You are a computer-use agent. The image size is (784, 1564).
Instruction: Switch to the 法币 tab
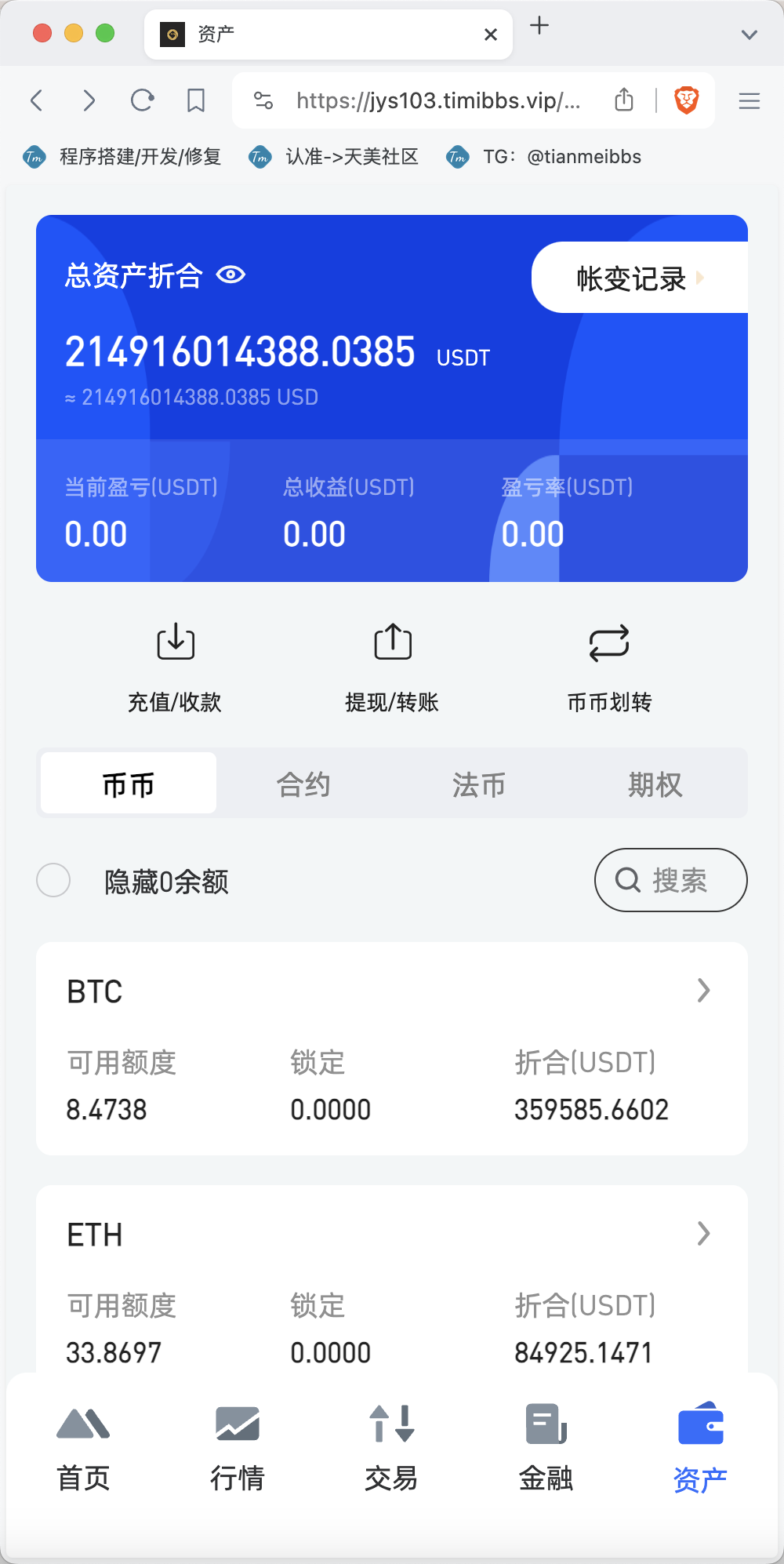pyautogui.click(x=479, y=784)
